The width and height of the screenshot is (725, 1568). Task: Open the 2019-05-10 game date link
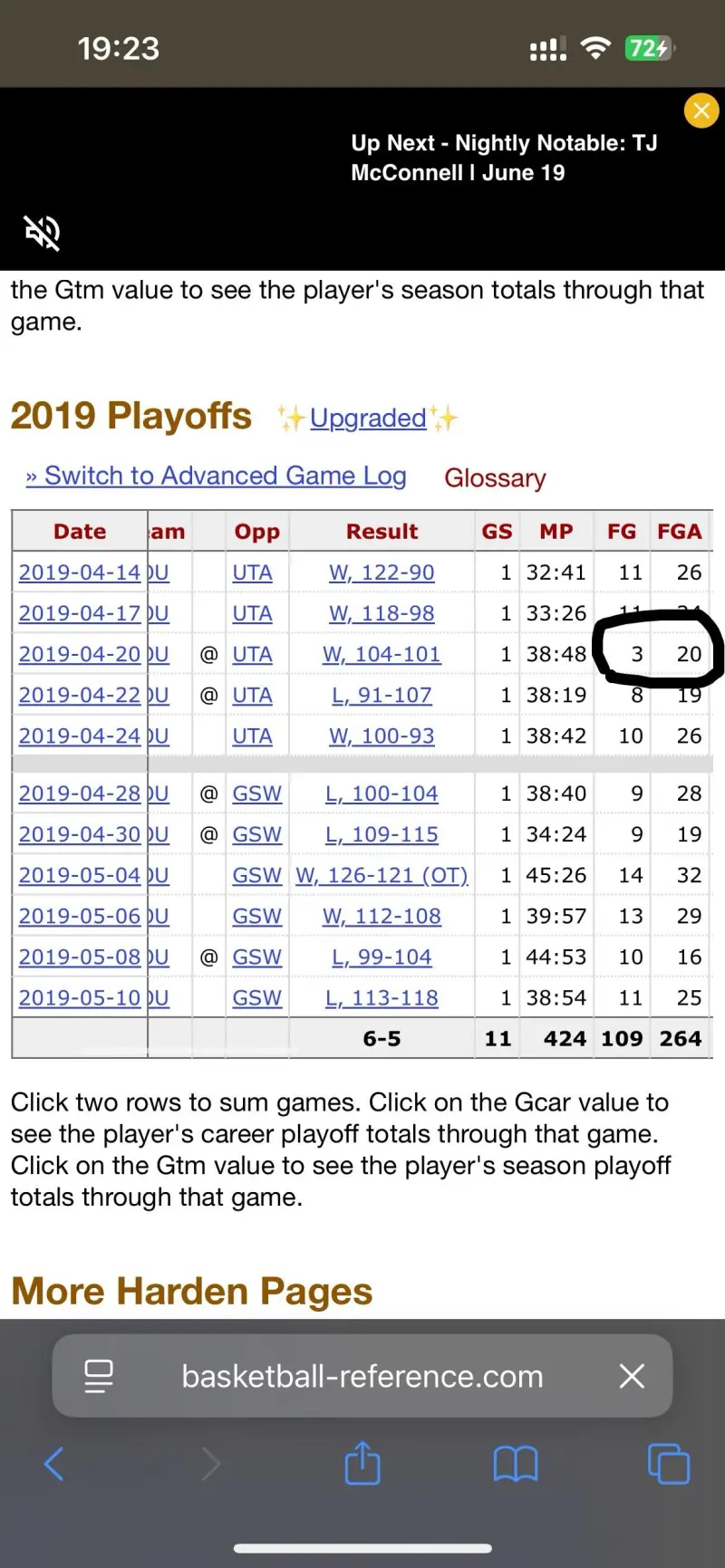(80, 997)
